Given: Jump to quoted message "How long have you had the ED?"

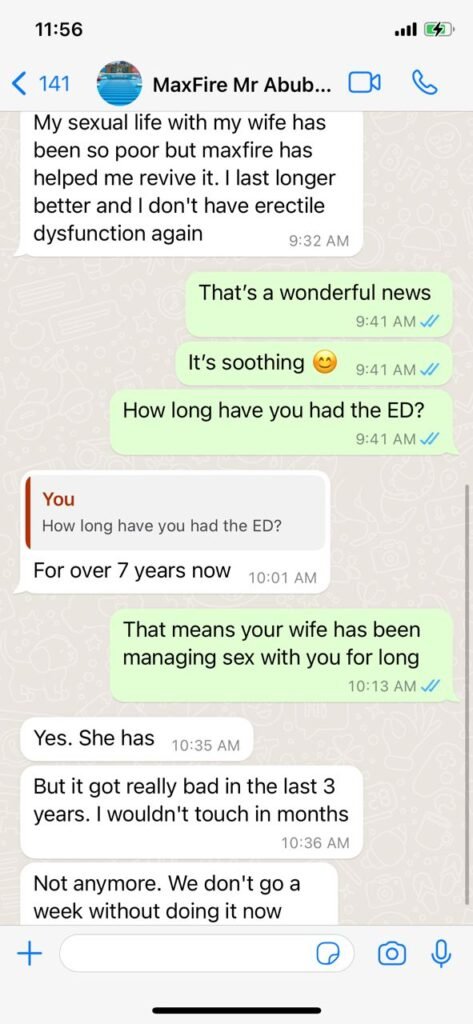Looking at the screenshot, I should pos(174,512).
